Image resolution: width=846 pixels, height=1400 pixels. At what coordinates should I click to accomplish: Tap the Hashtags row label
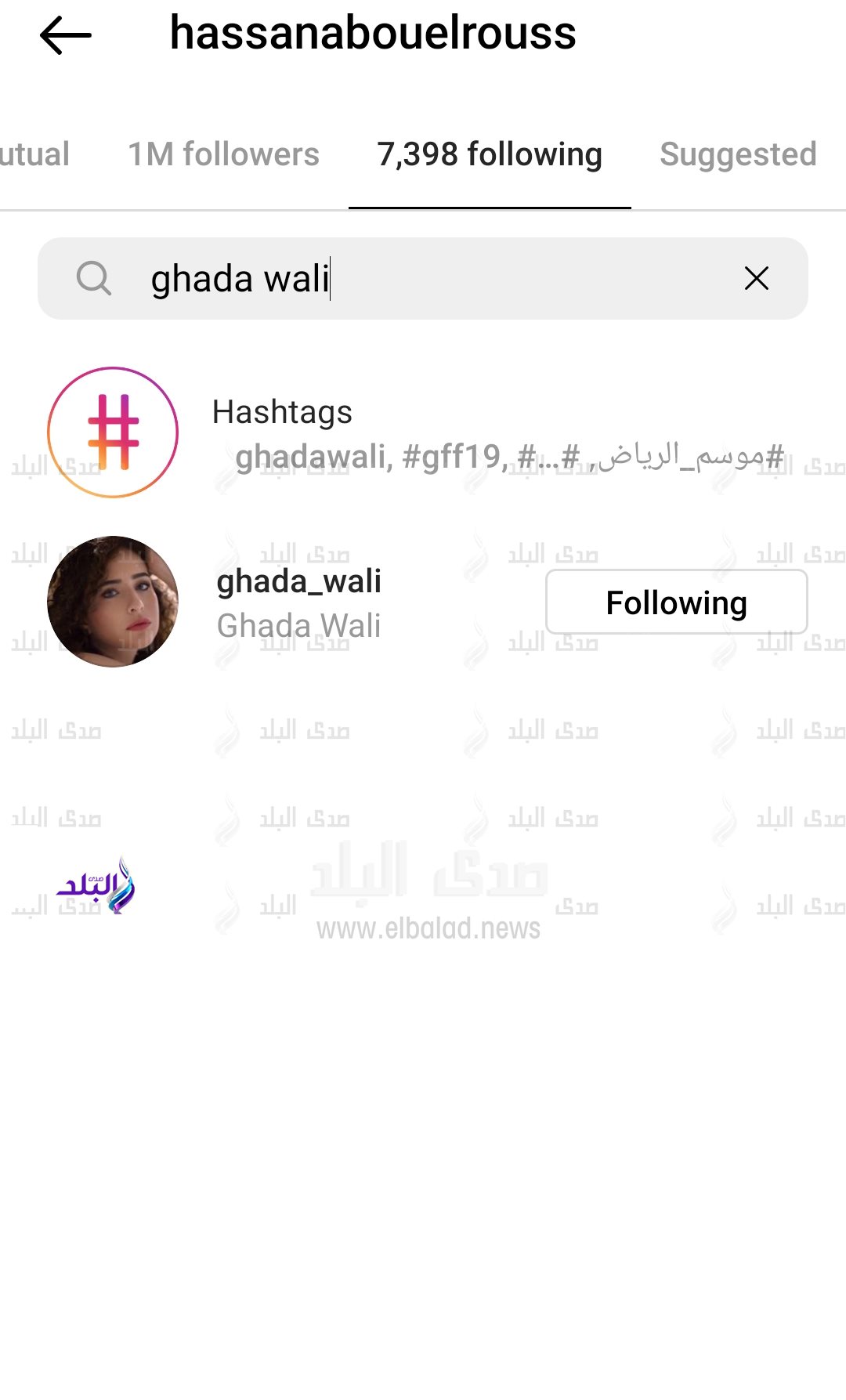(x=282, y=411)
